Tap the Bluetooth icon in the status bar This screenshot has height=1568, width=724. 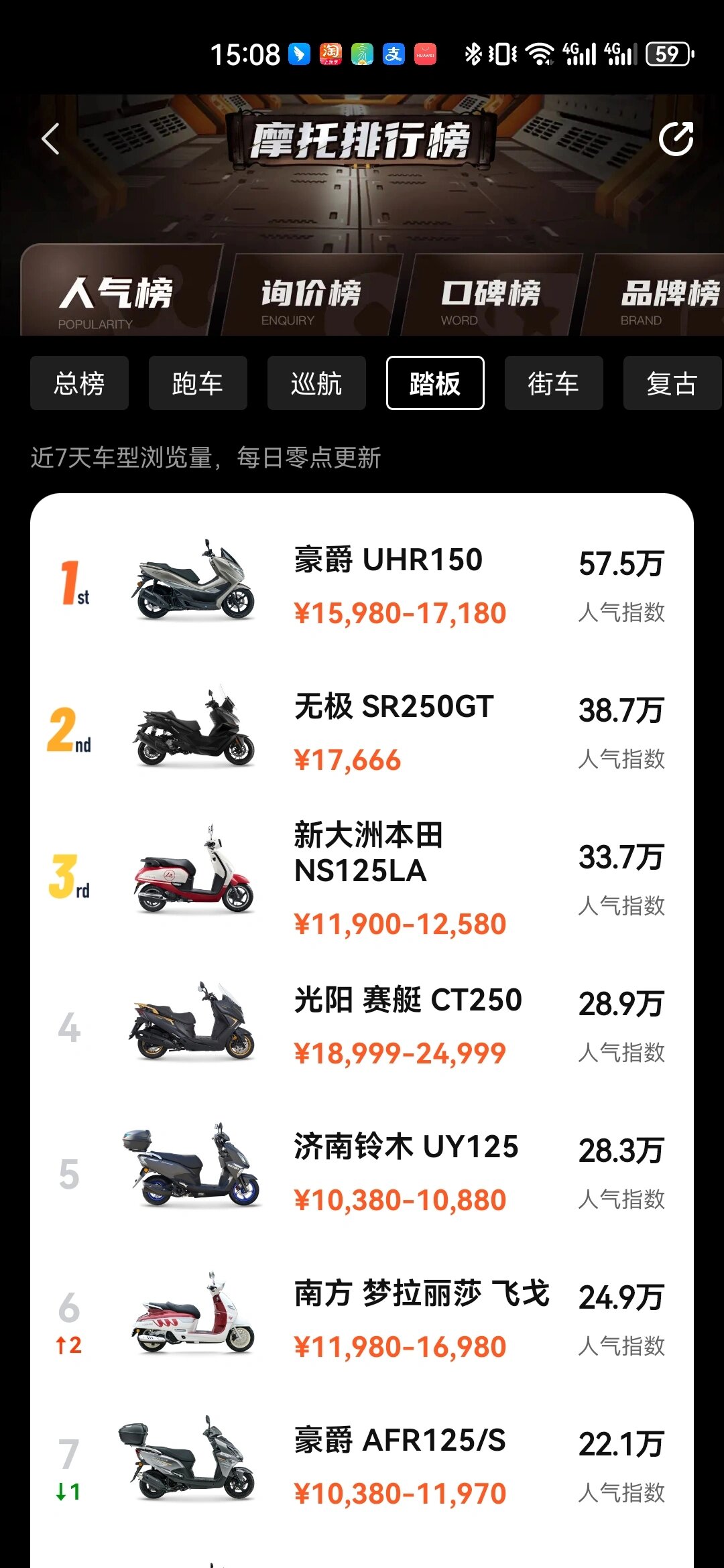(x=473, y=52)
